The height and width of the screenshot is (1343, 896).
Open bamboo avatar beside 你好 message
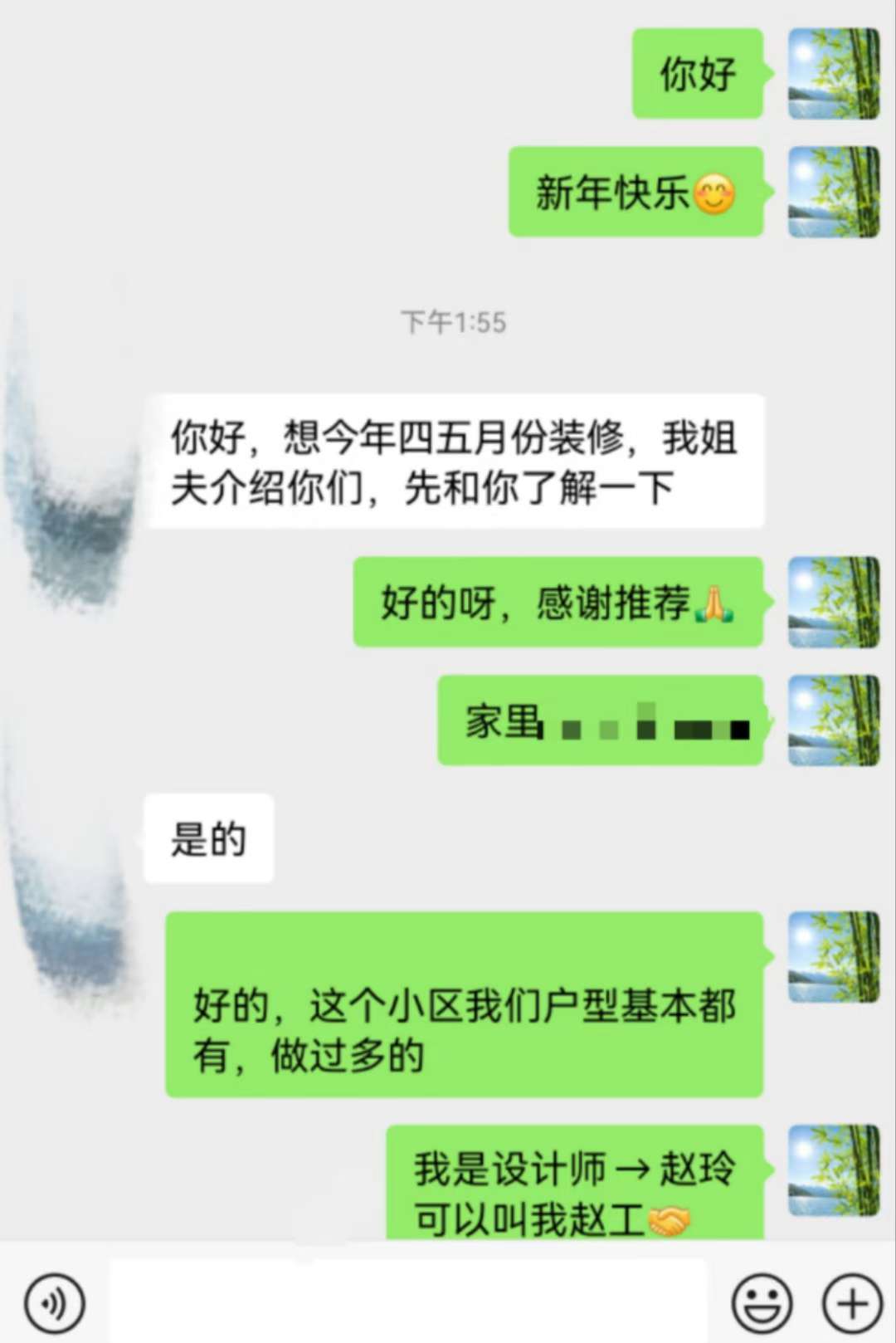click(x=833, y=74)
